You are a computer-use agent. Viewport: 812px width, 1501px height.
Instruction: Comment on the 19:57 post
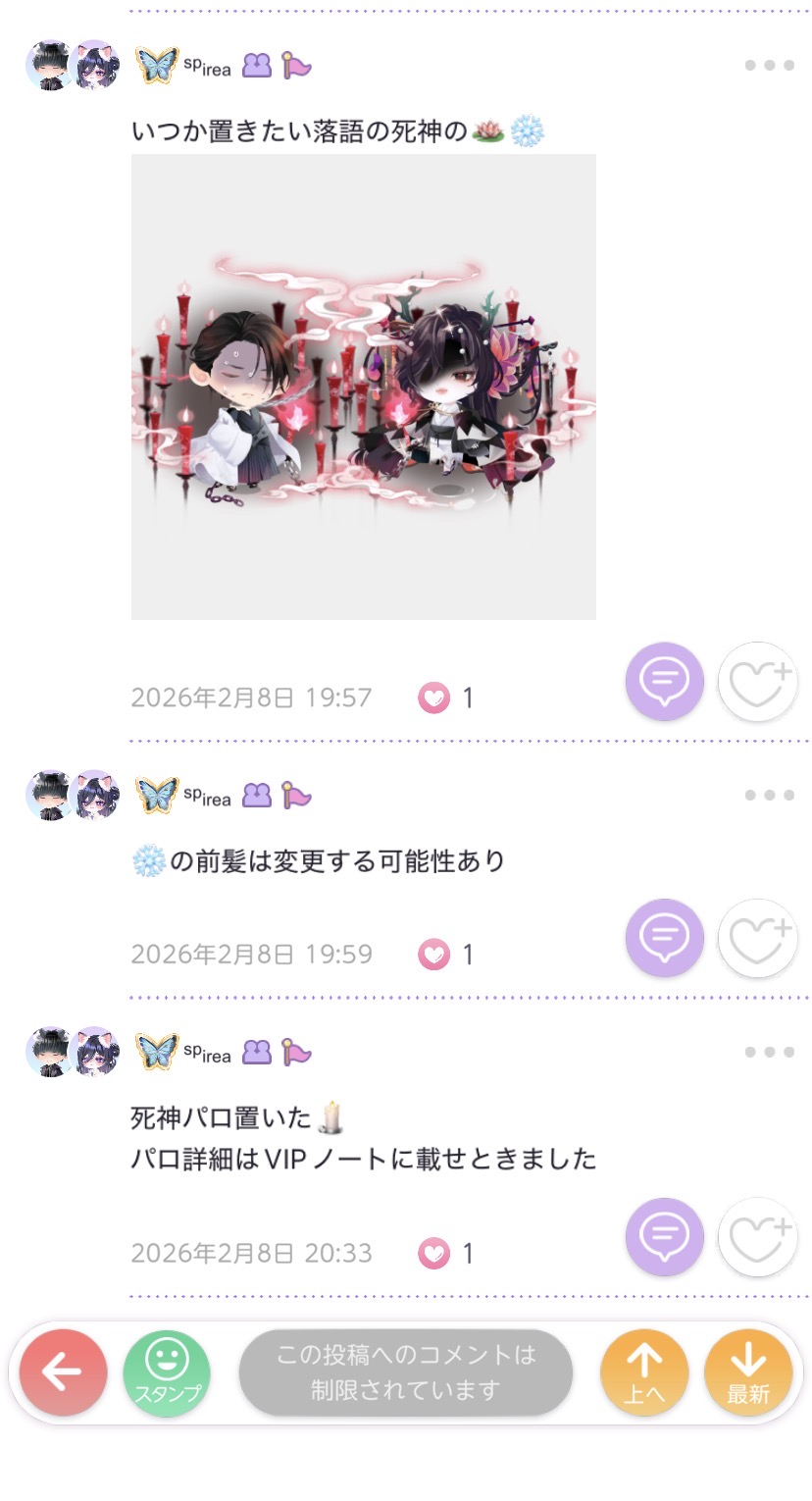click(665, 682)
